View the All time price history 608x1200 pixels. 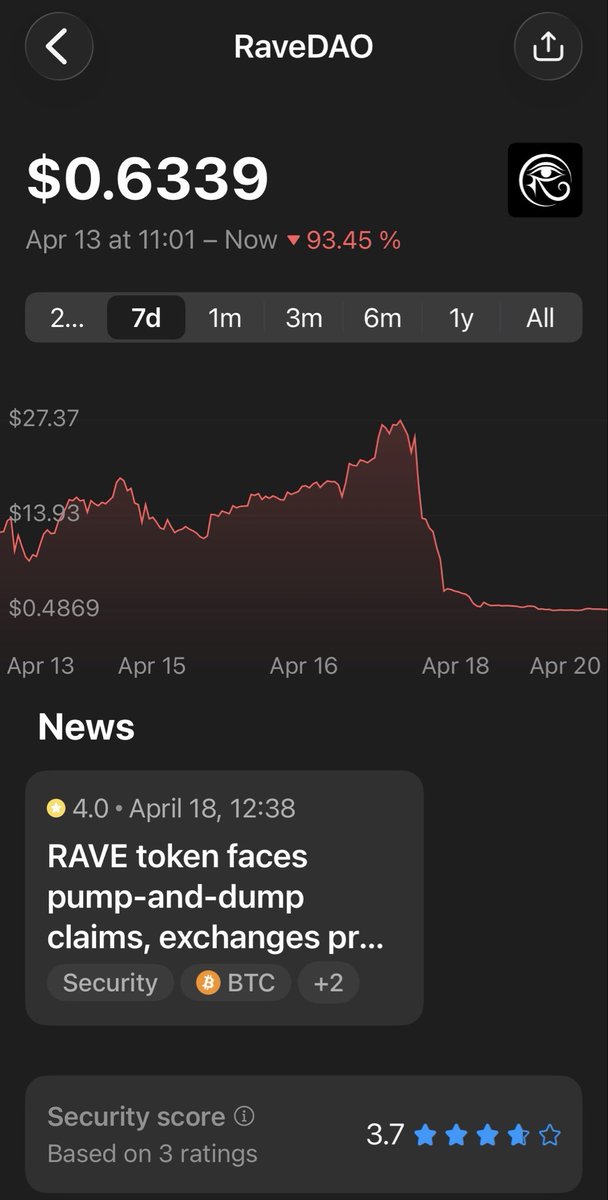point(540,318)
